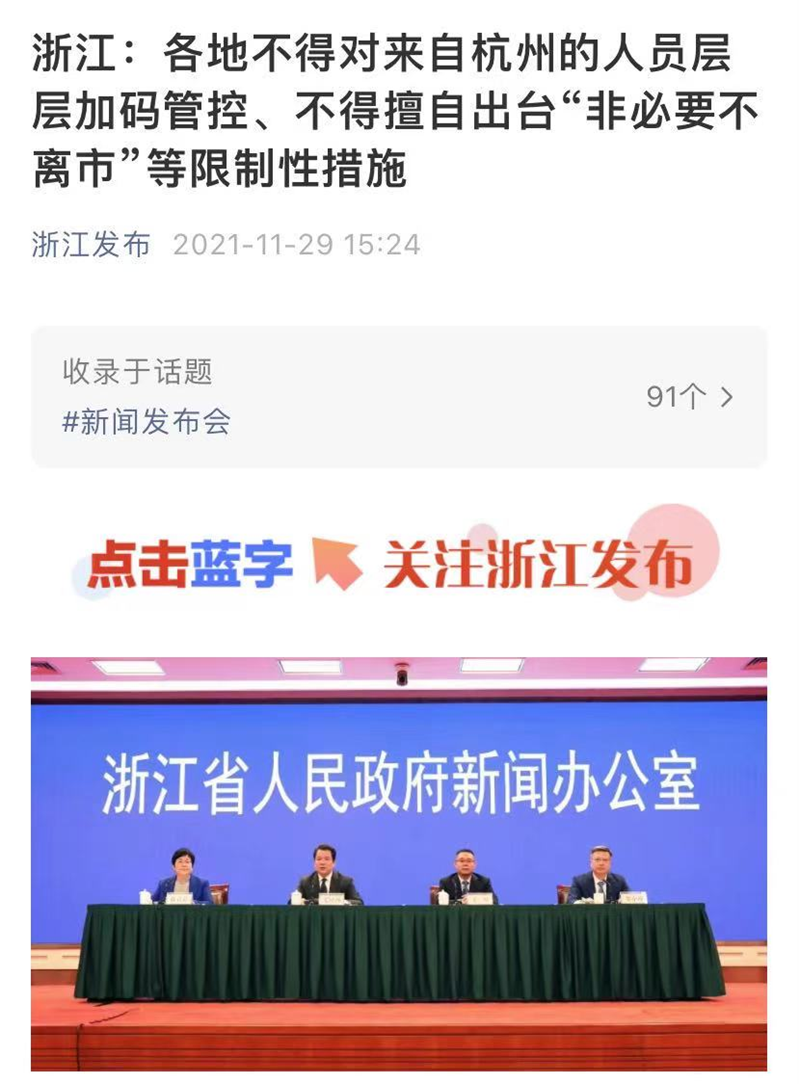Tap the 关注浙江发布 follow banner

tap(537, 566)
